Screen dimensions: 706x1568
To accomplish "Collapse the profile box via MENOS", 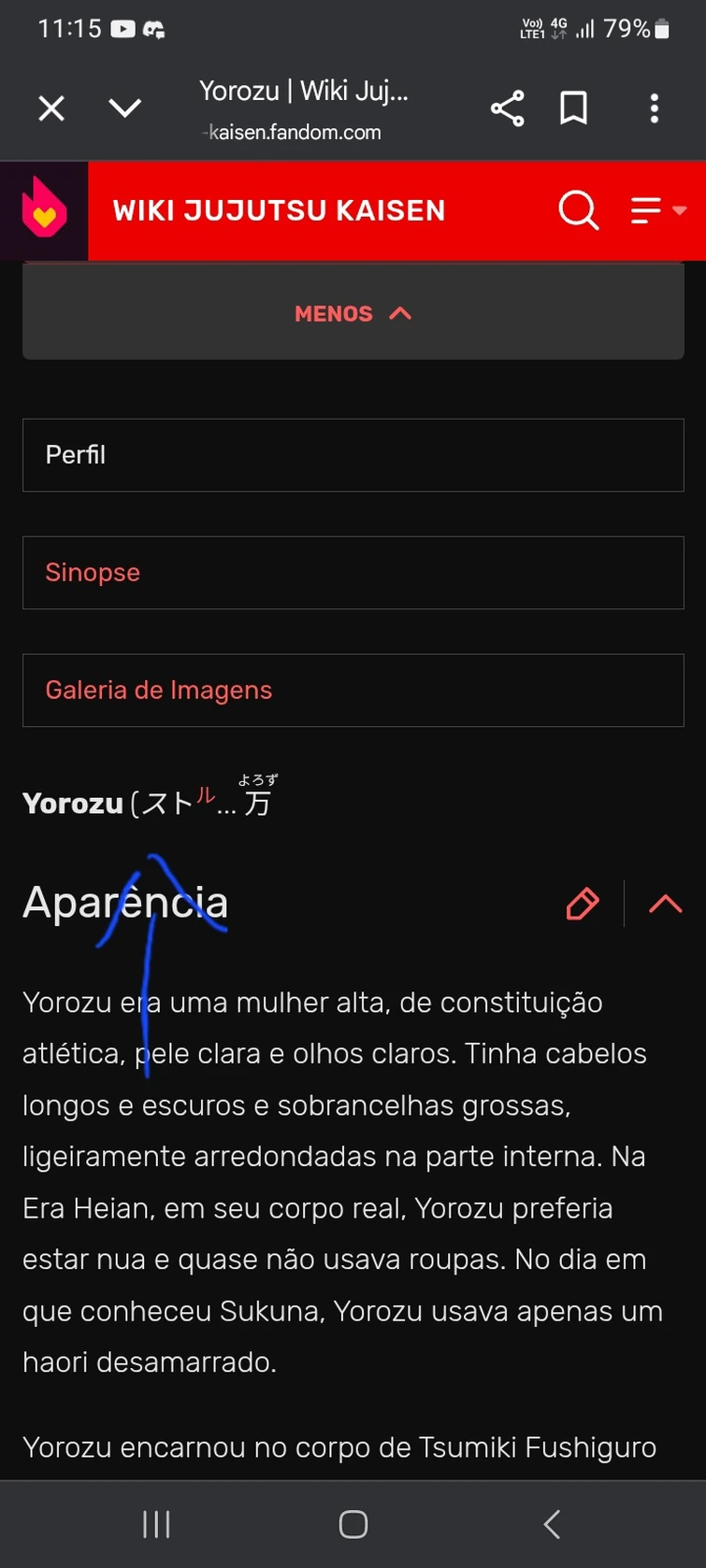I will tap(353, 313).
